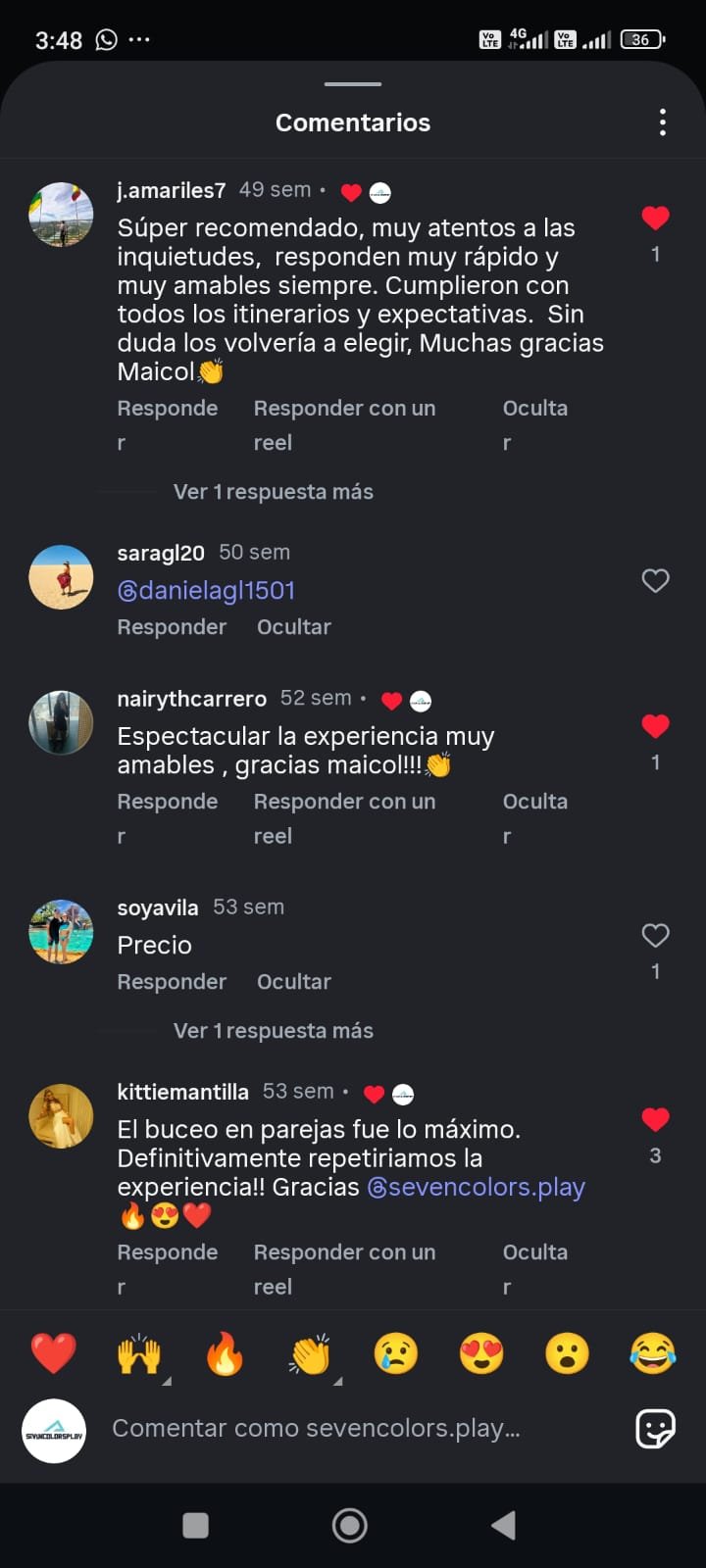Like saragl20's comment
The width and height of the screenshot is (706, 1568).
655,581
